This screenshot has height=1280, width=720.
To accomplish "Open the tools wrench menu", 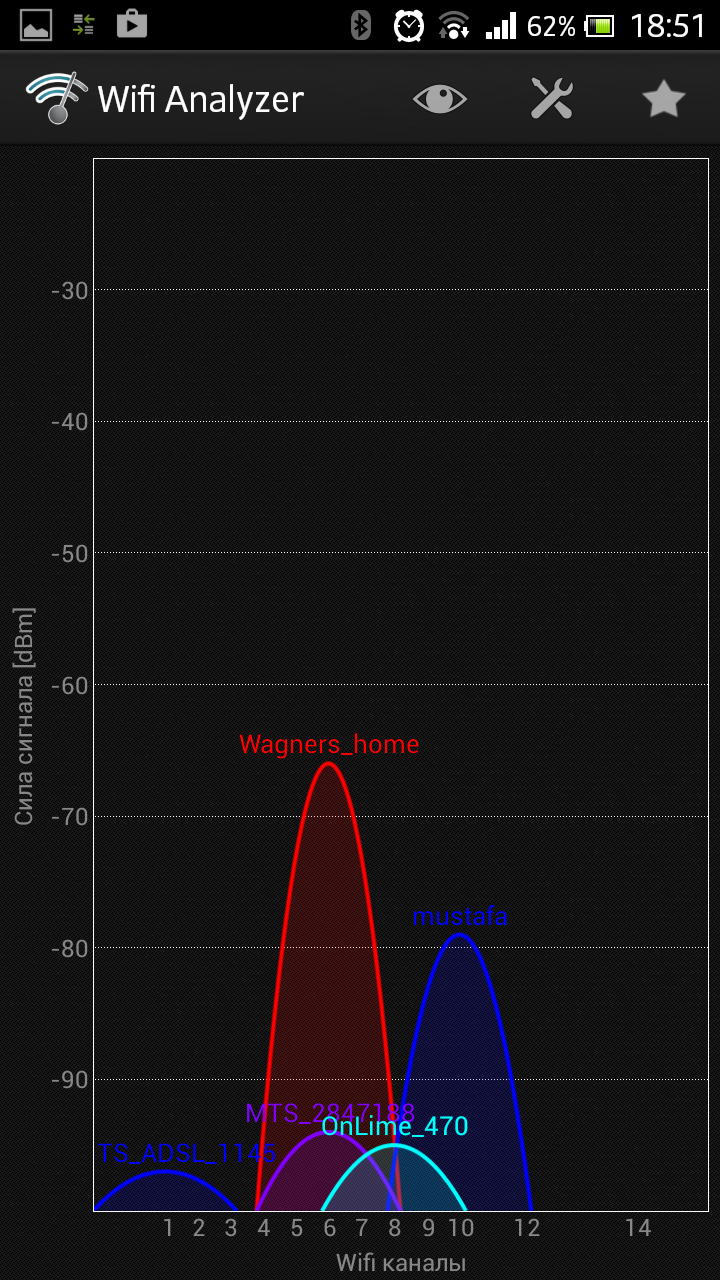I will (552, 99).
